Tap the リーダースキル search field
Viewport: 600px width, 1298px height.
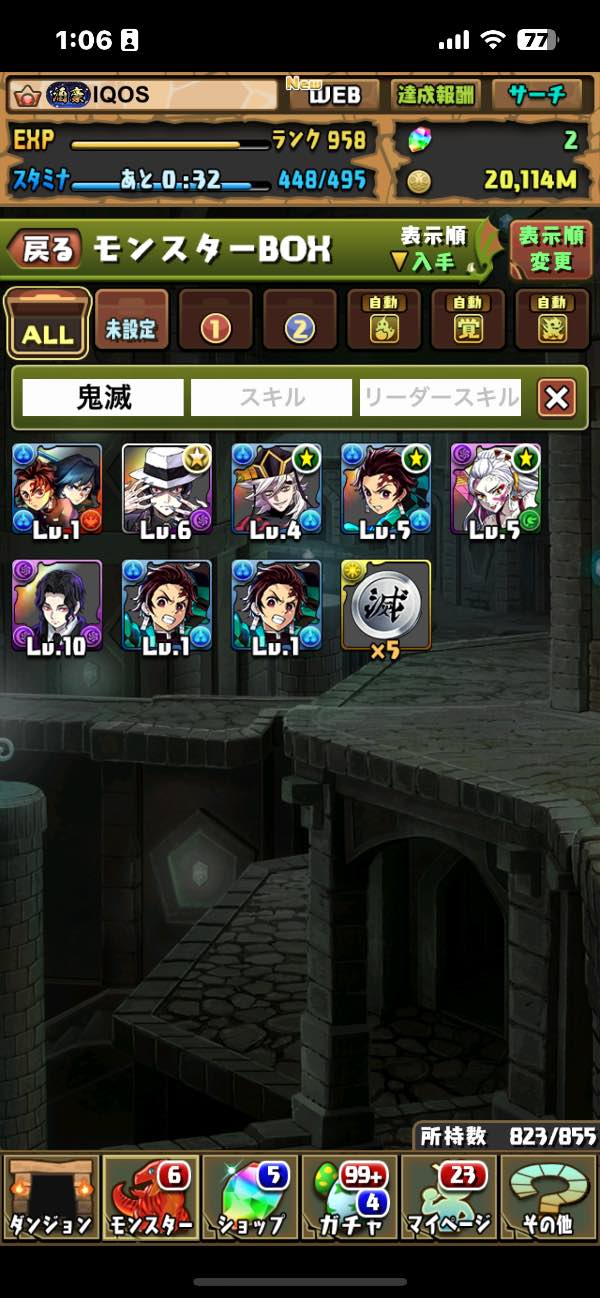point(441,398)
